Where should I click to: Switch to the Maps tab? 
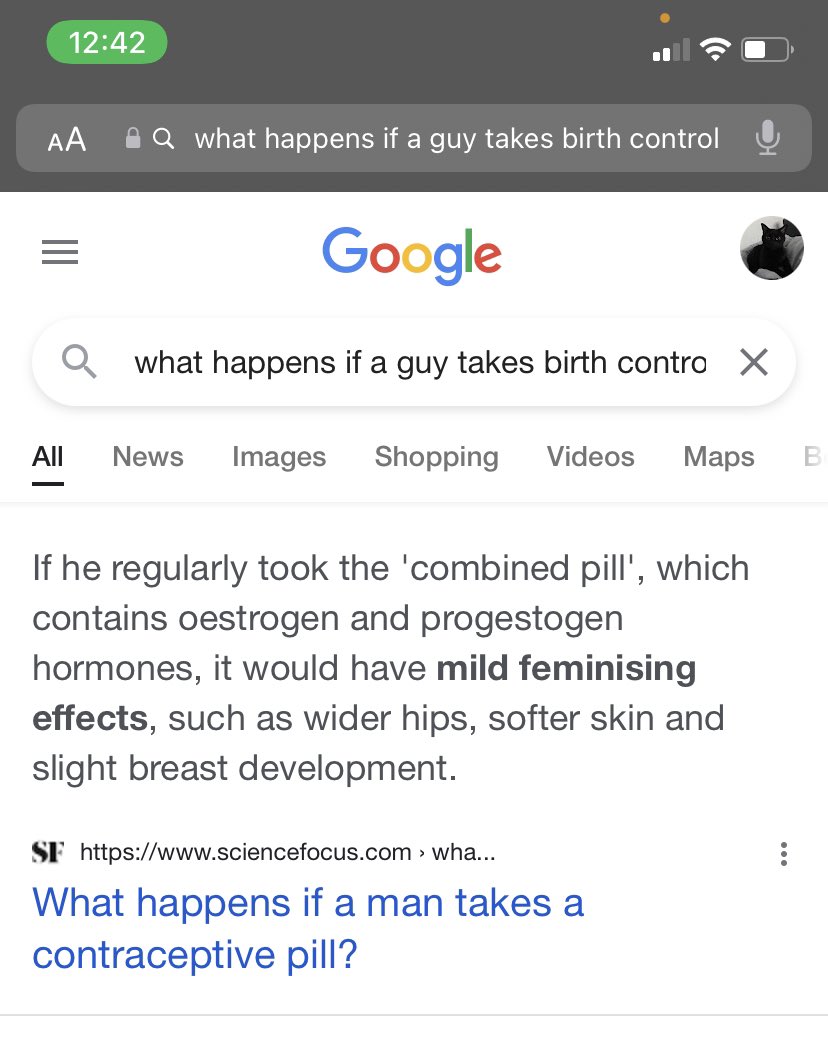719,457
